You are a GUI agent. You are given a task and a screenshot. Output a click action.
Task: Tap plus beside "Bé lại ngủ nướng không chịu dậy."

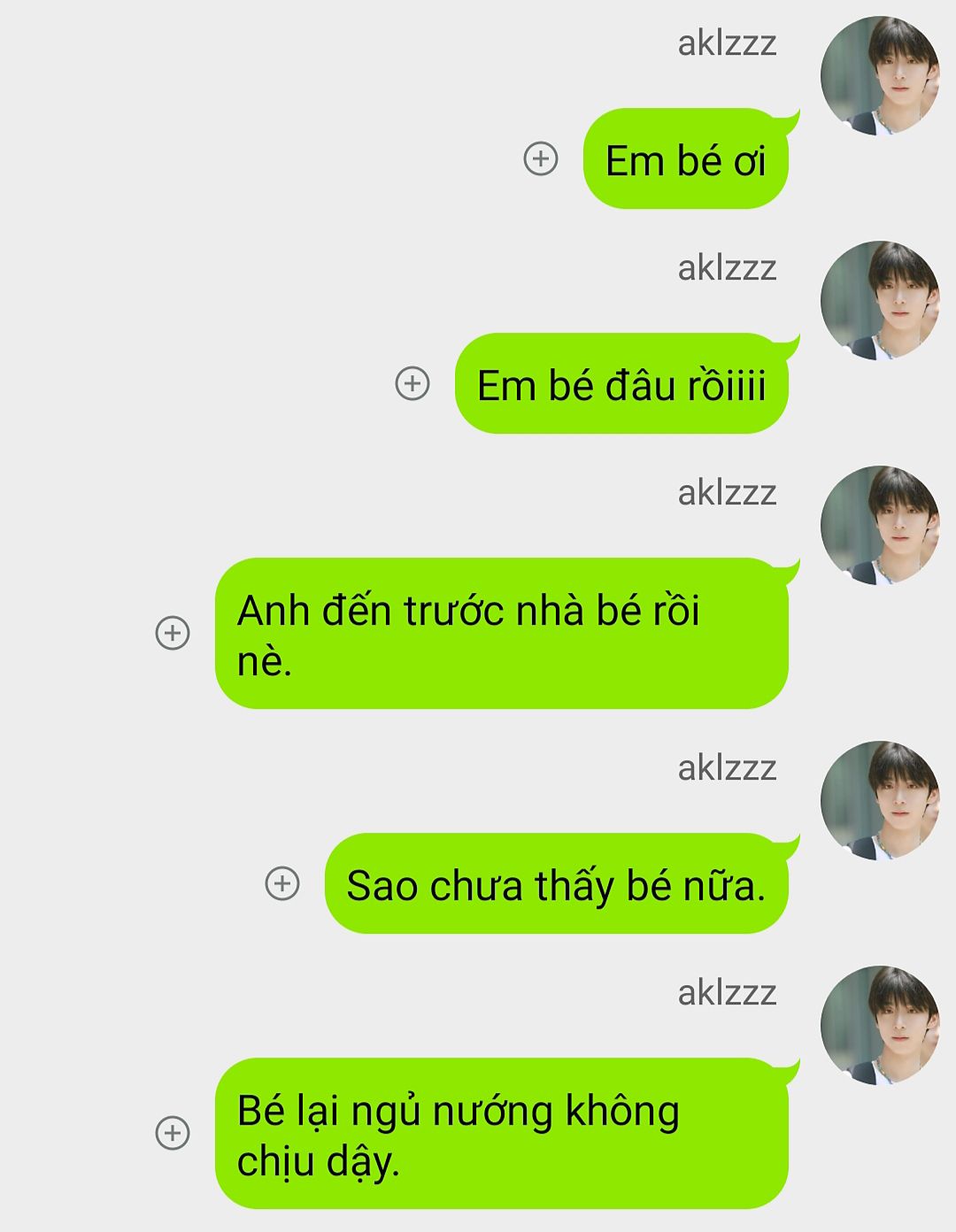[x=173, y=1133]
